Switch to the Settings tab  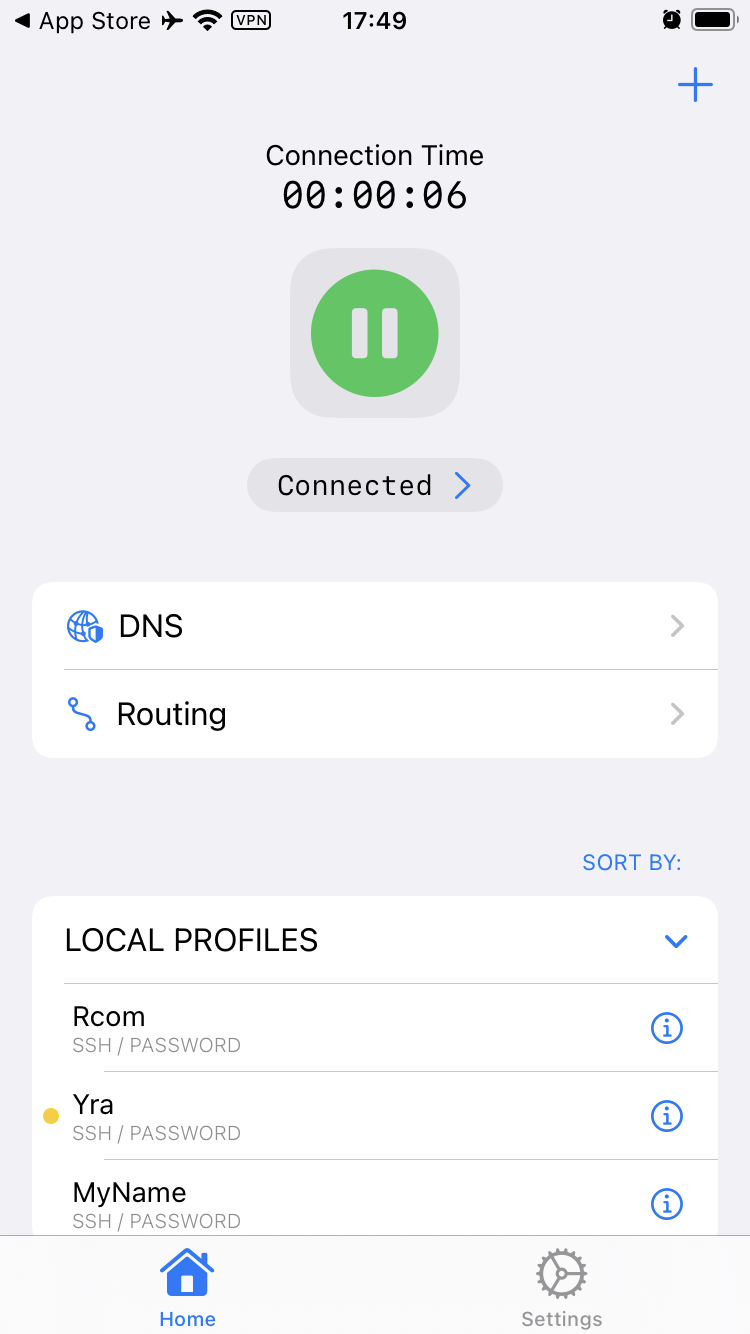click(x=562, y=1288)
